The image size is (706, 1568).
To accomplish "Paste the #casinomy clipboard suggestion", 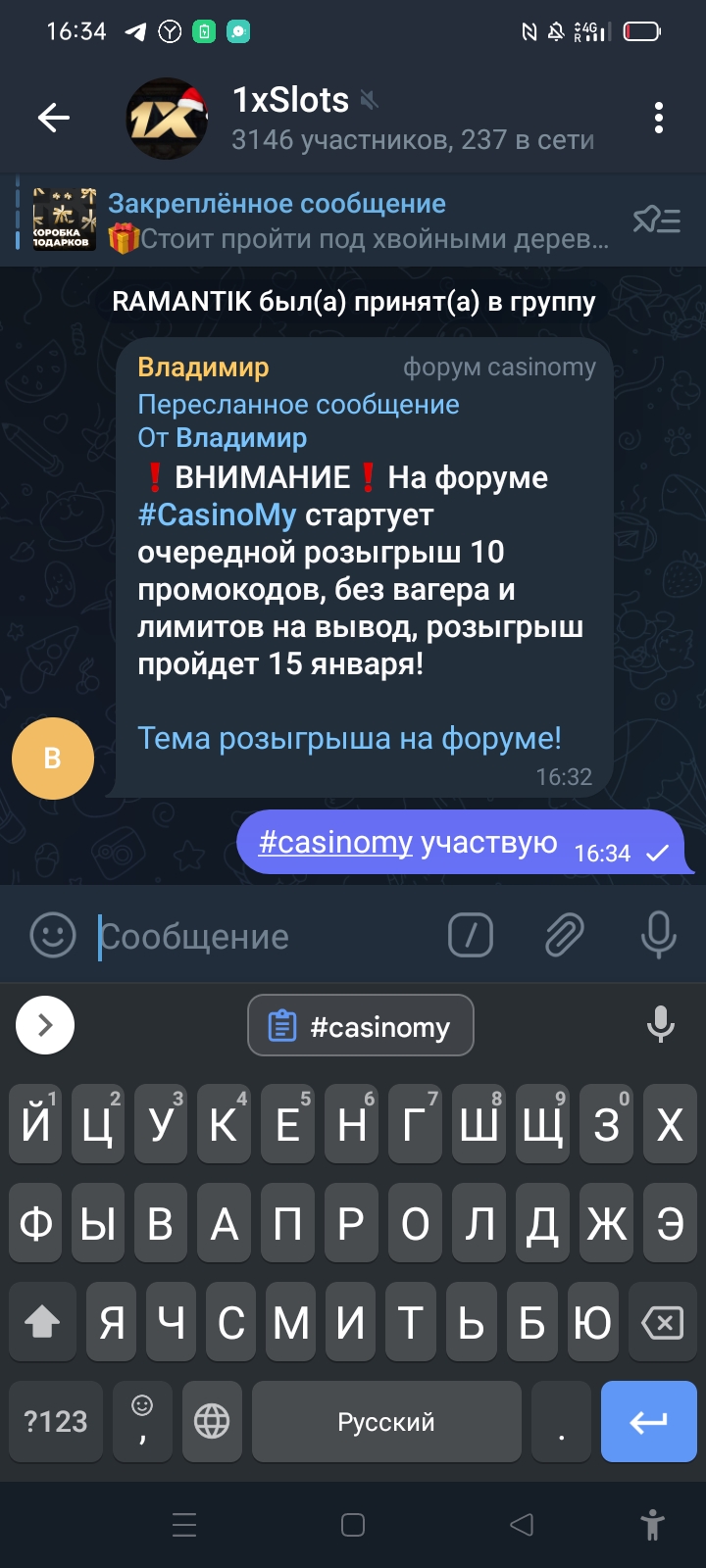I will 361,1026.
